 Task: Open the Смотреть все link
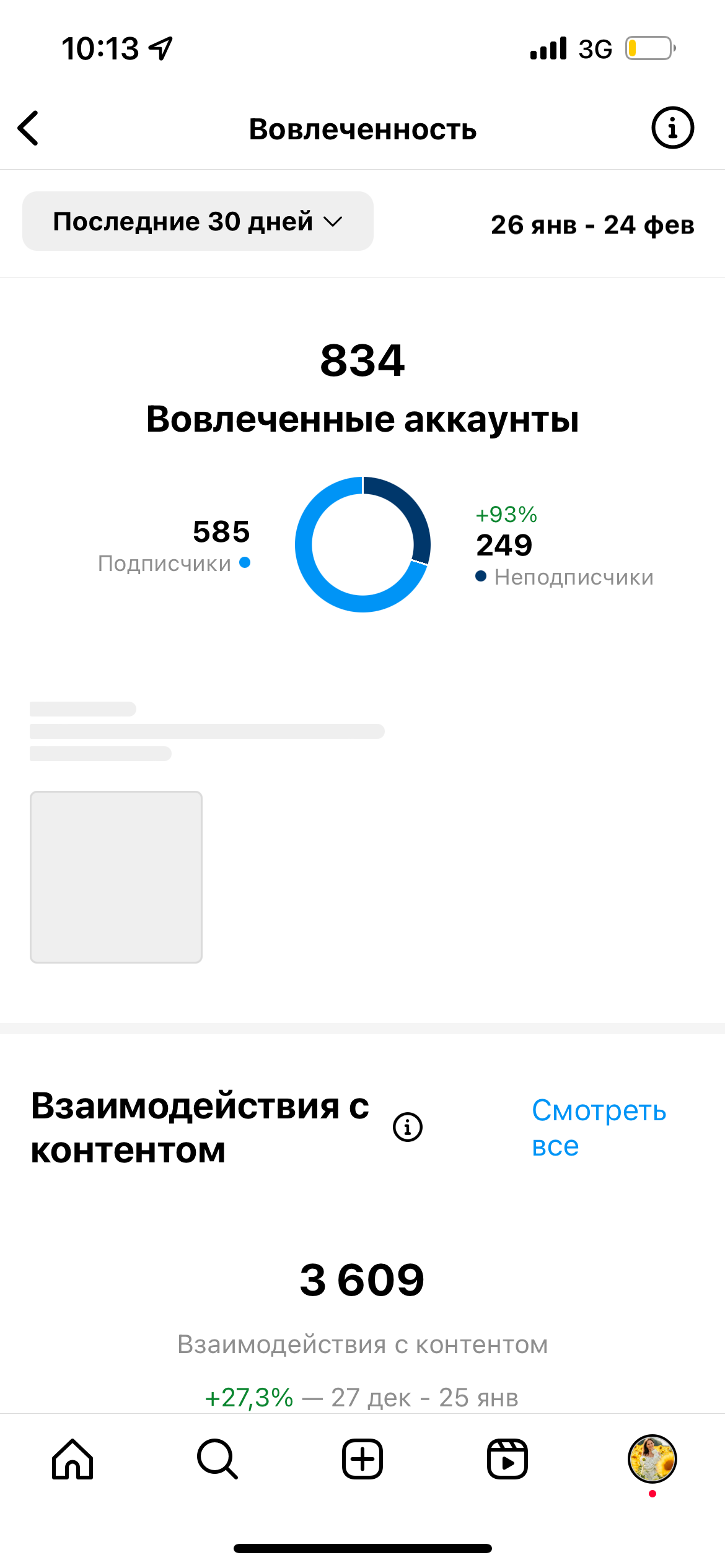point(598,1128)
